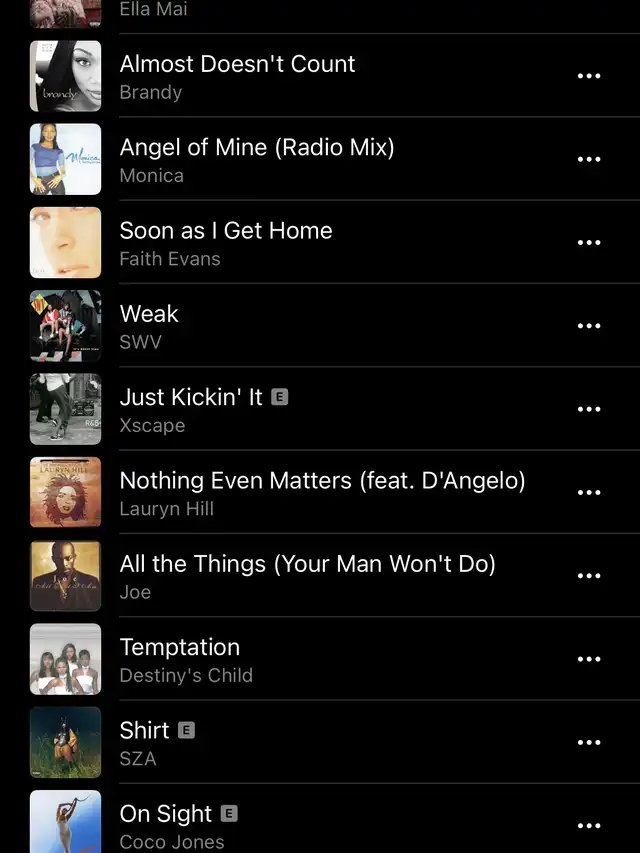Viewport: 640px width, 853px height.
Task: Open more options for Just Kickin' It
Action: [589, 409]
